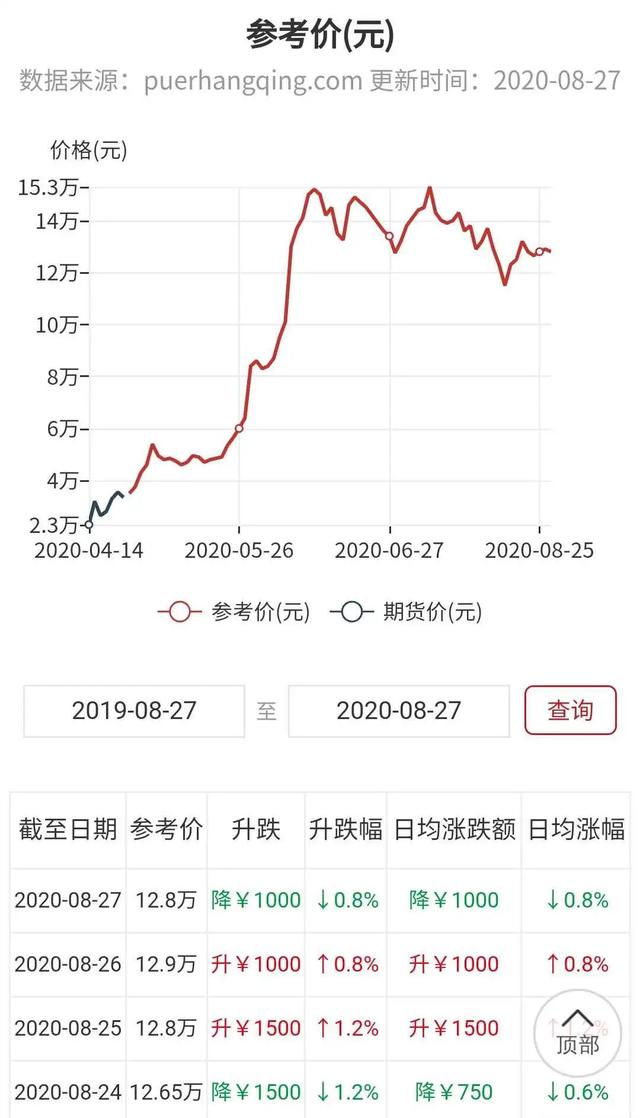Toggle the 期货价(元) legend series
The height and width of the screenshot is (1118, 640).
(406, 612)
